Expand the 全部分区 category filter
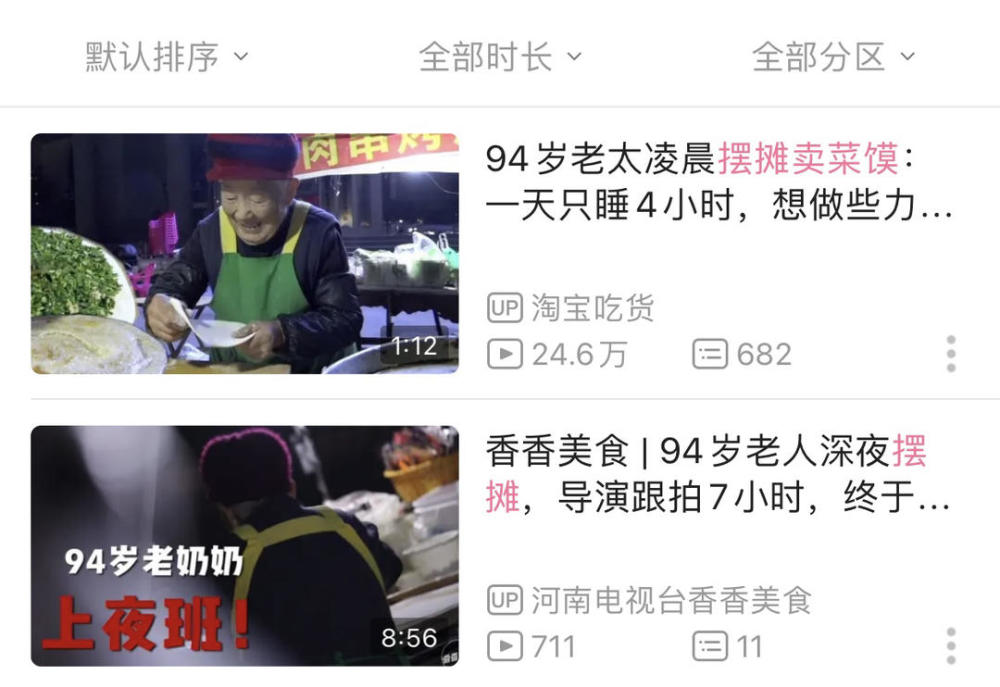1000x687 pixels. tap(832, 57)
